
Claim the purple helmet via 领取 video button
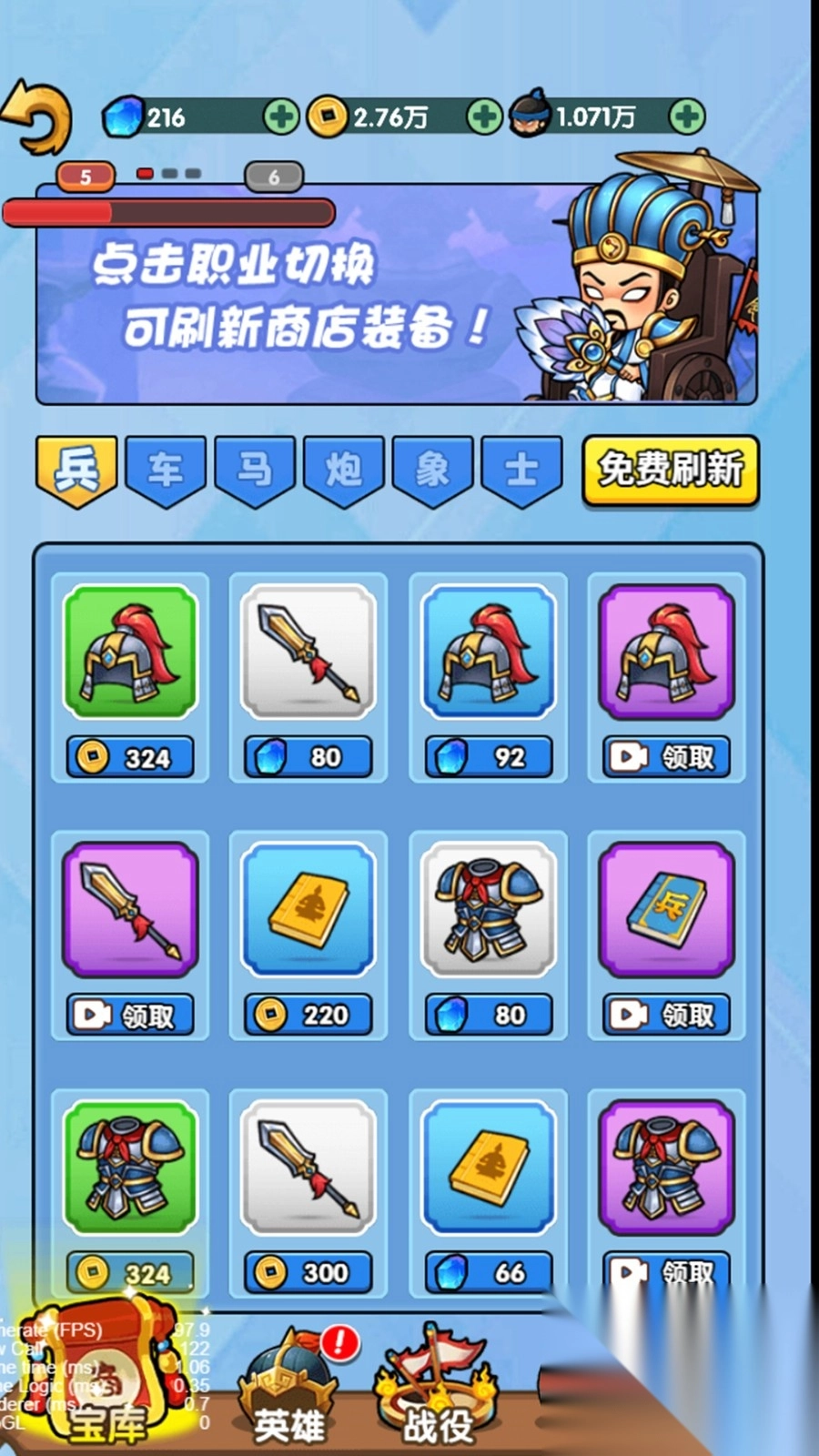665,756
